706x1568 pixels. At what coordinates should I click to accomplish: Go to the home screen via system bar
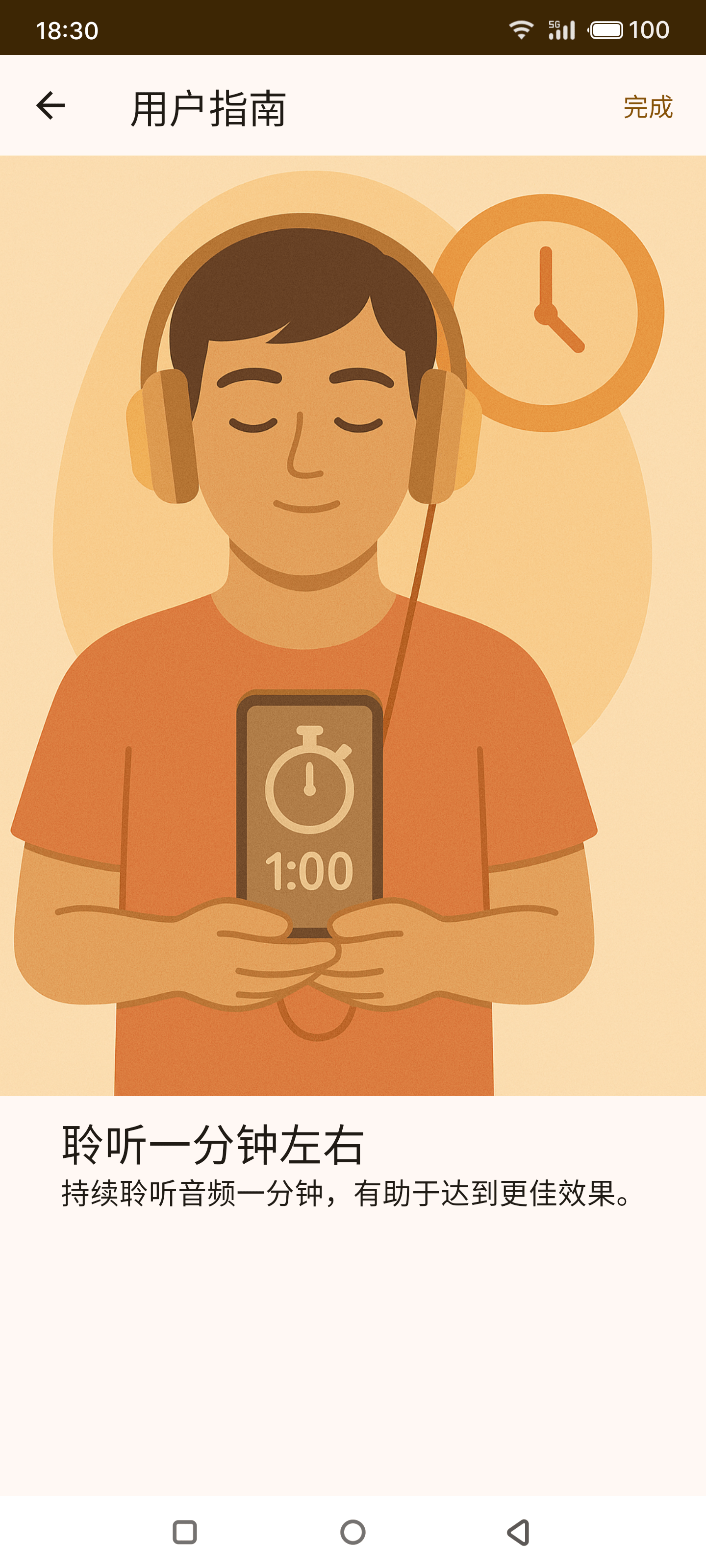point(353,1531)
